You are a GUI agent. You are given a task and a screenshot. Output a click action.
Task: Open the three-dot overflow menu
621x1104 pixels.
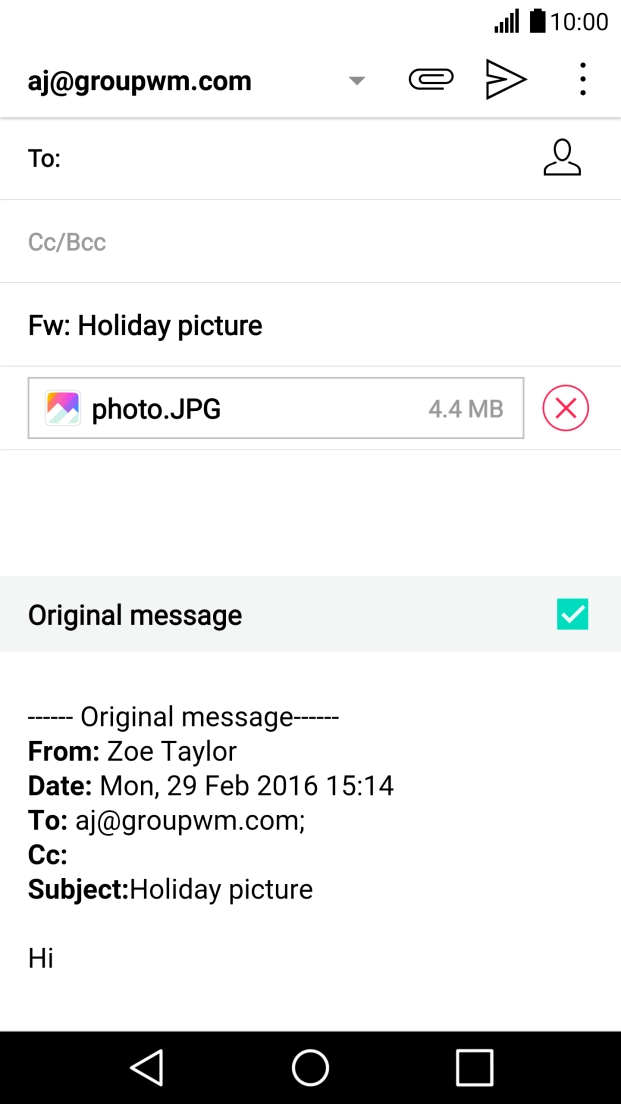point(582,80)
